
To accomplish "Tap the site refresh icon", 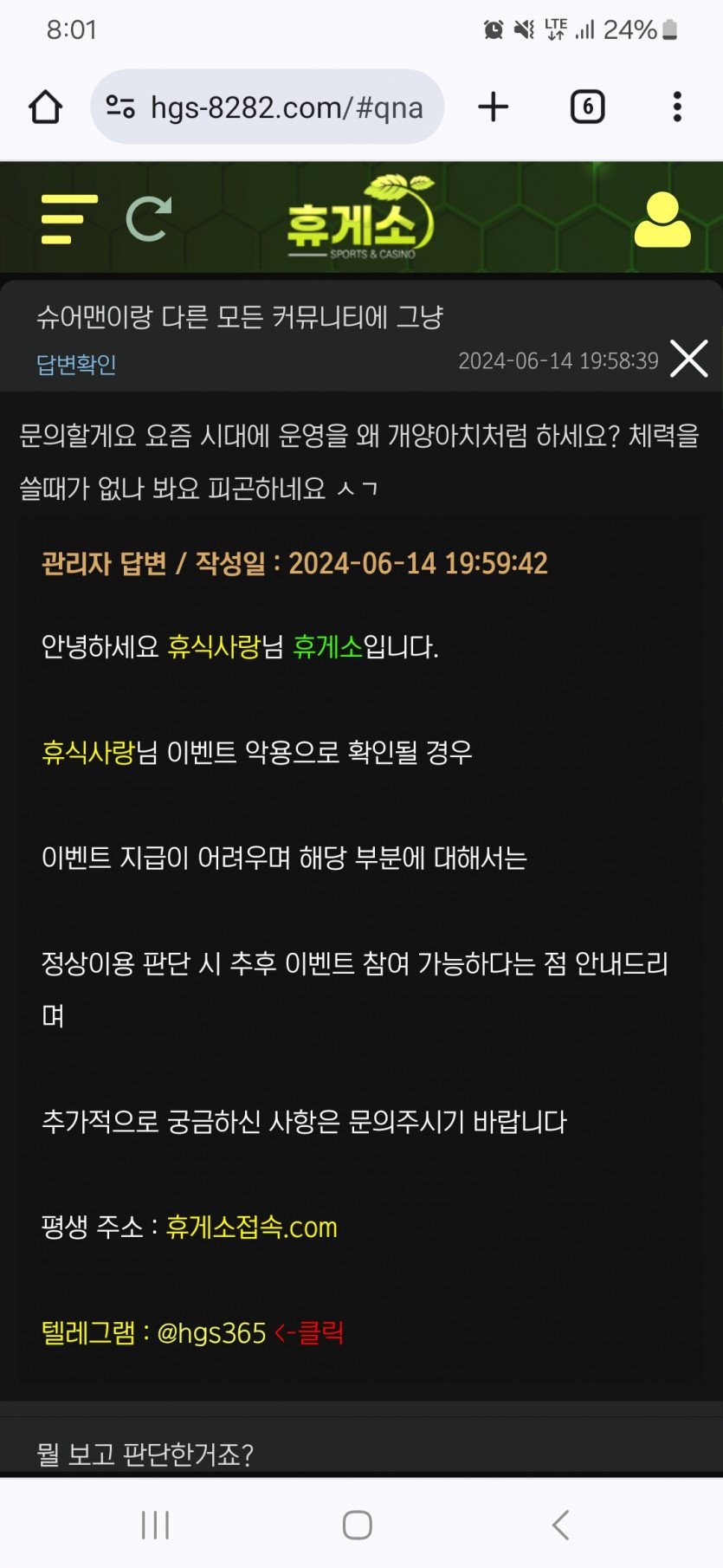I will pyautogui.click(x=149, y=219).
